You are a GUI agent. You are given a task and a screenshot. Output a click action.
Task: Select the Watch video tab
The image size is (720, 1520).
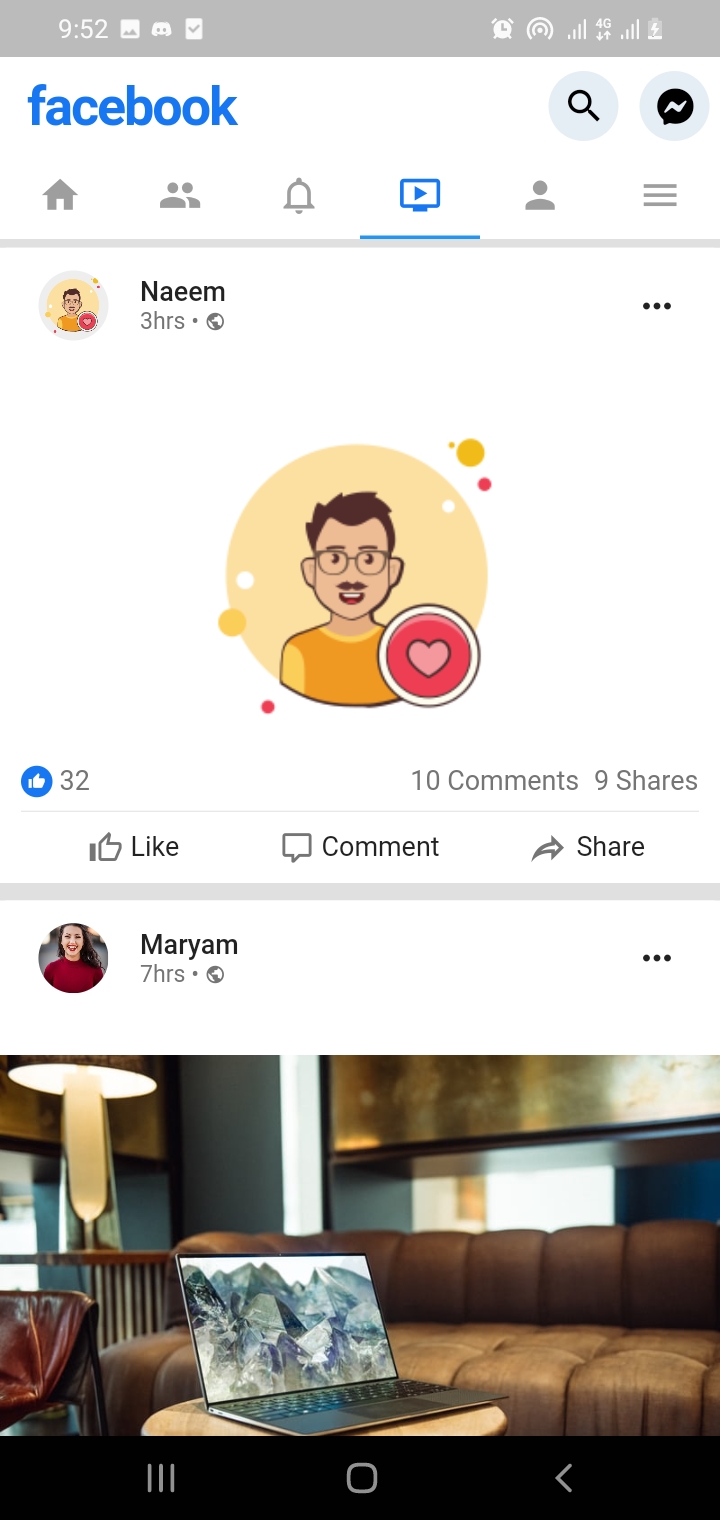click(420, 195)
